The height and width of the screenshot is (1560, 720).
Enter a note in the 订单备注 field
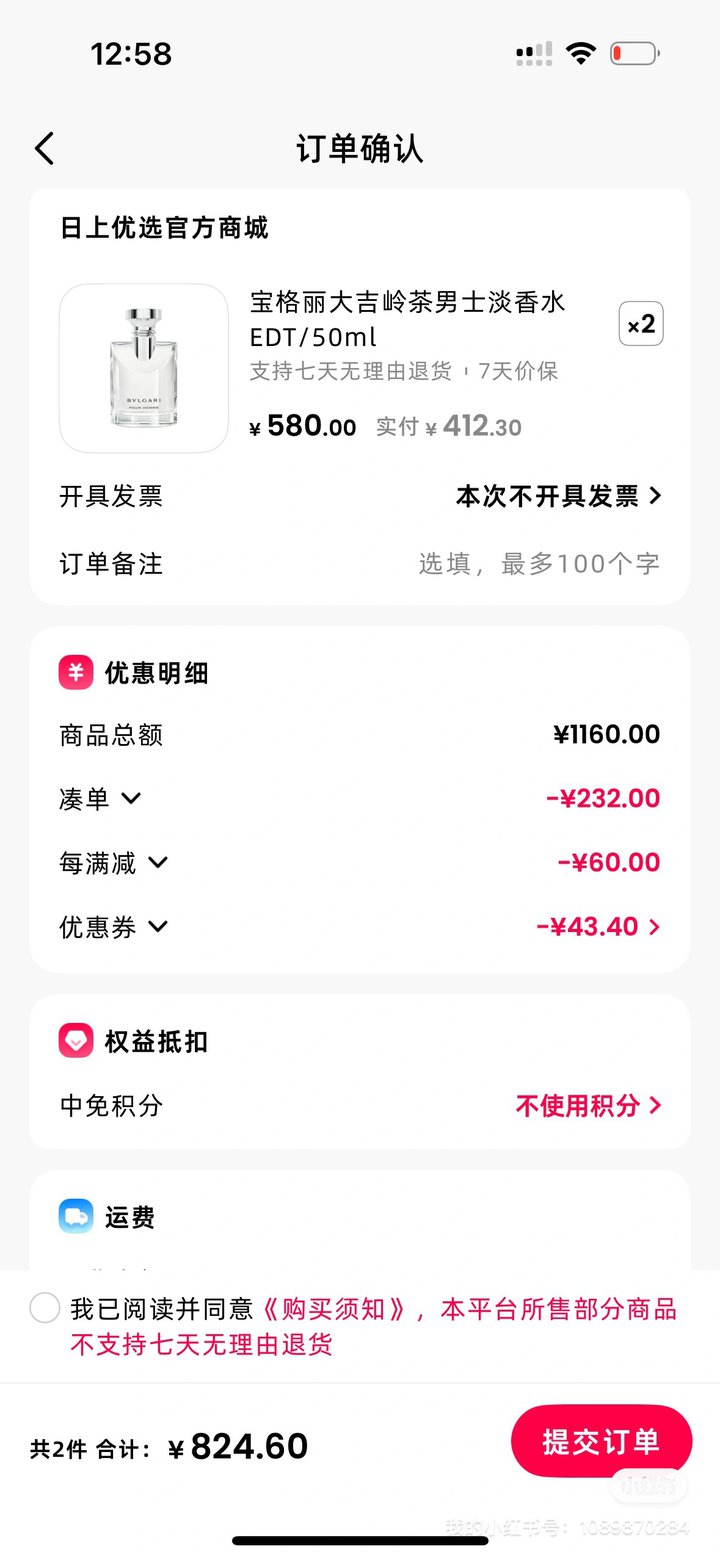(360, 564)
